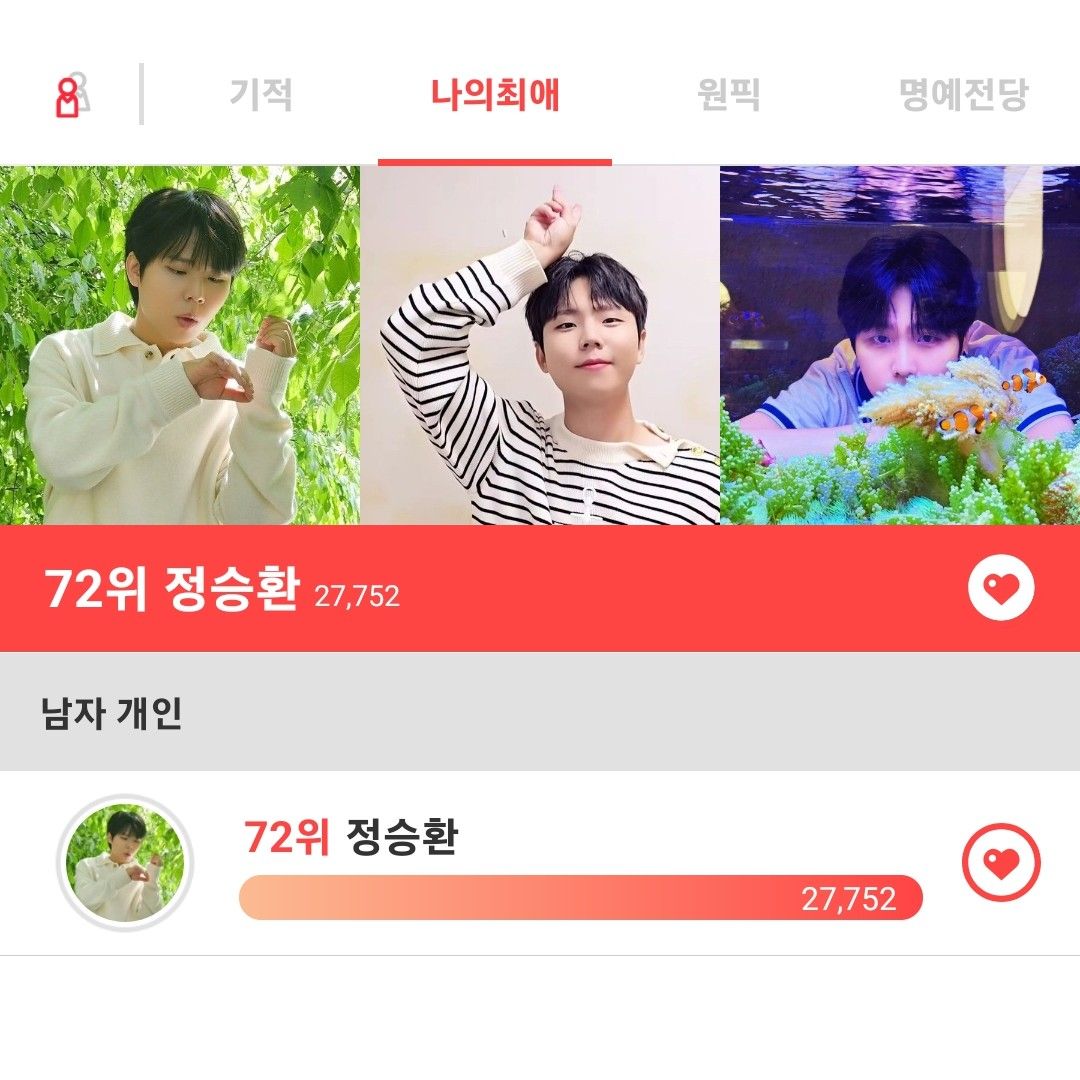Screen dimensions: 1080x1080
Task: Tap the white heart in red banner
Action: [1001, 589]
